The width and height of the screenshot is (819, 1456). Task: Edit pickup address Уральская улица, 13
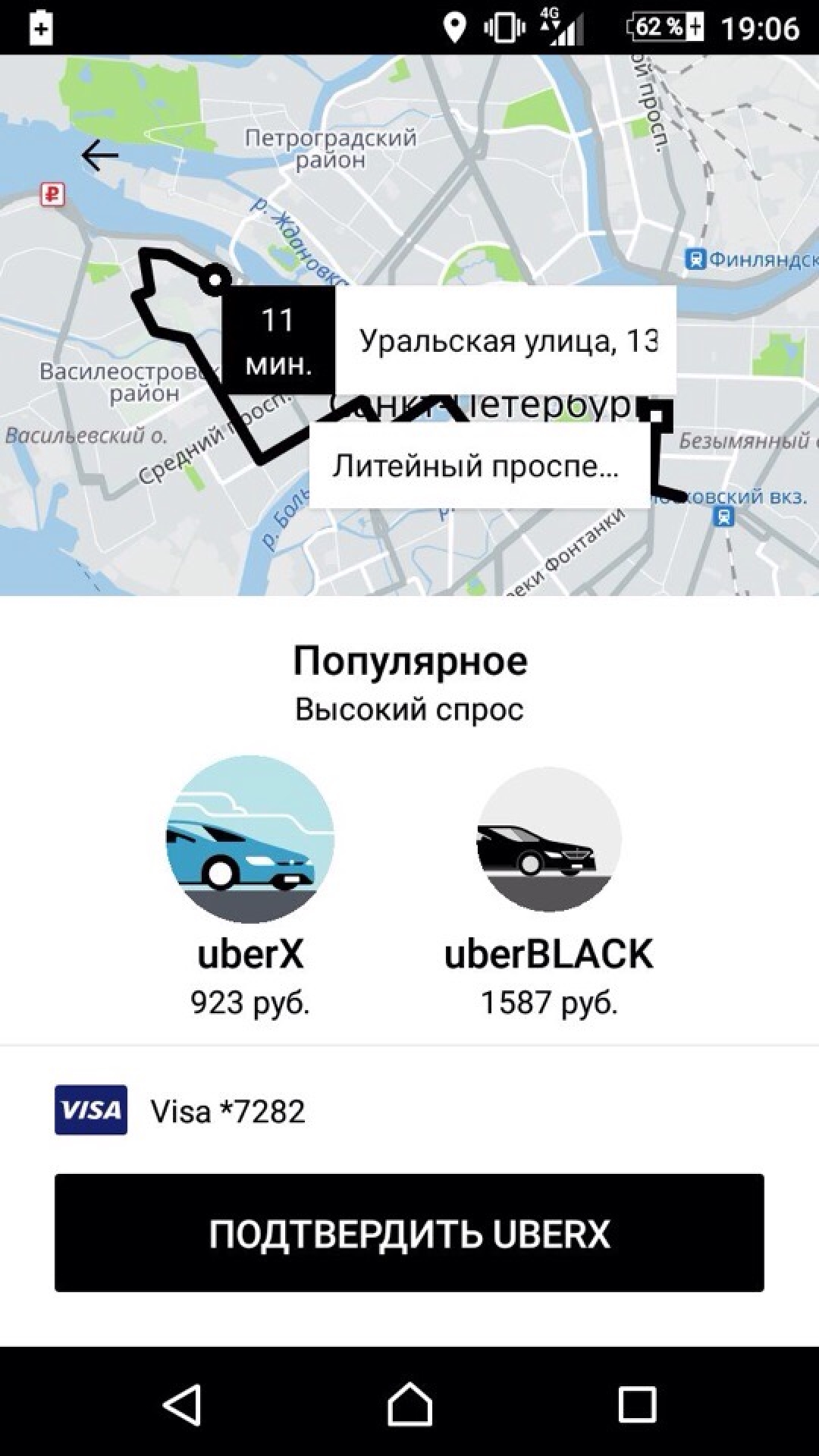[506, 340]
